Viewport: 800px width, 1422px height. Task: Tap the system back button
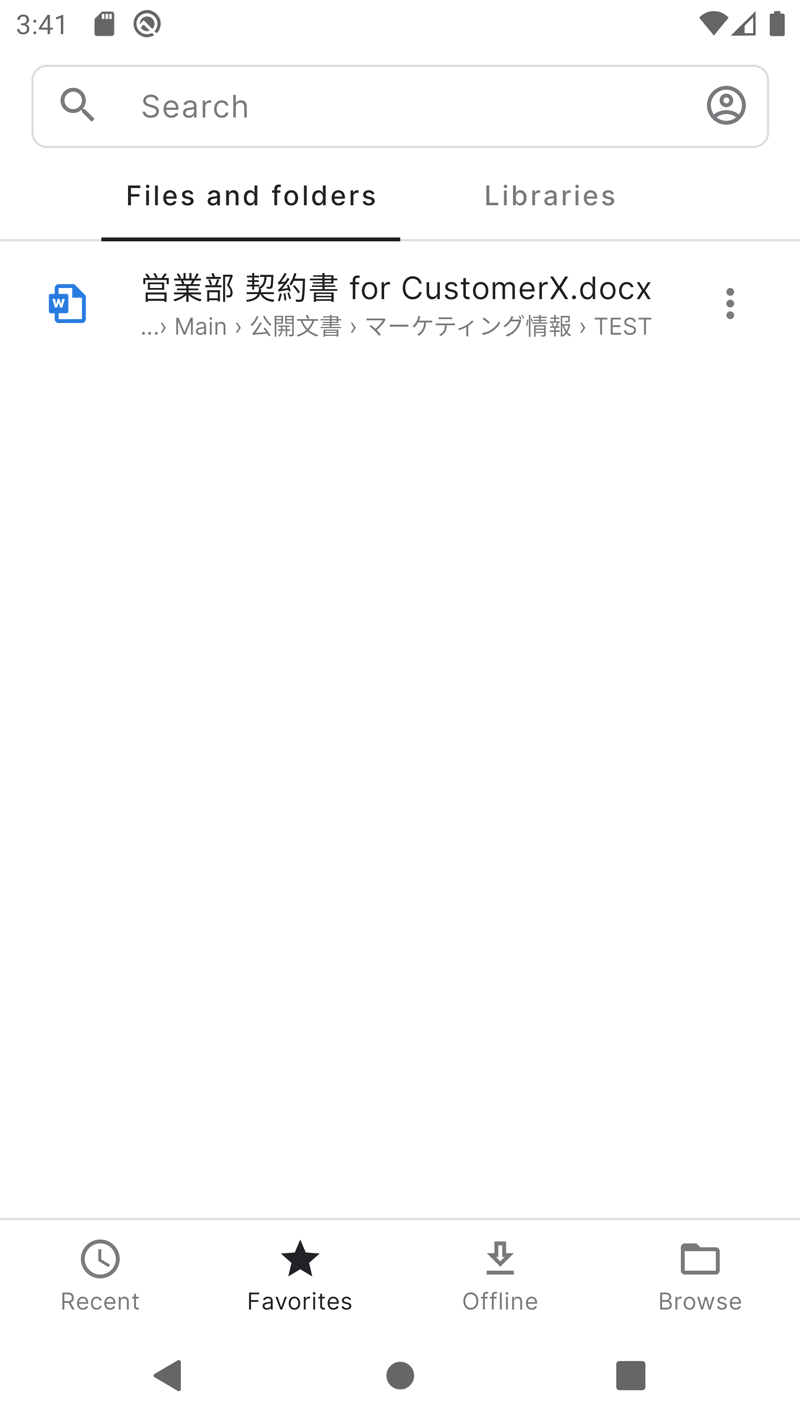(x=168, y=1376)
